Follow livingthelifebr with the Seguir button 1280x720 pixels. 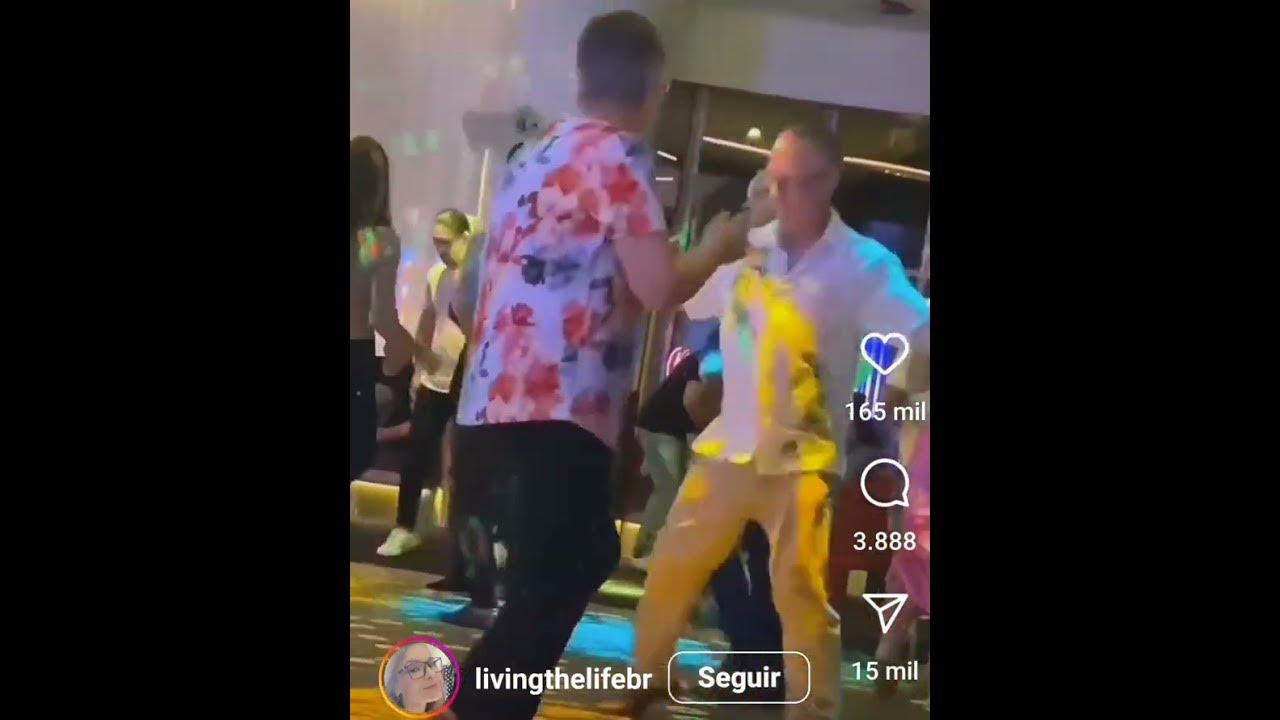point(738,678)
